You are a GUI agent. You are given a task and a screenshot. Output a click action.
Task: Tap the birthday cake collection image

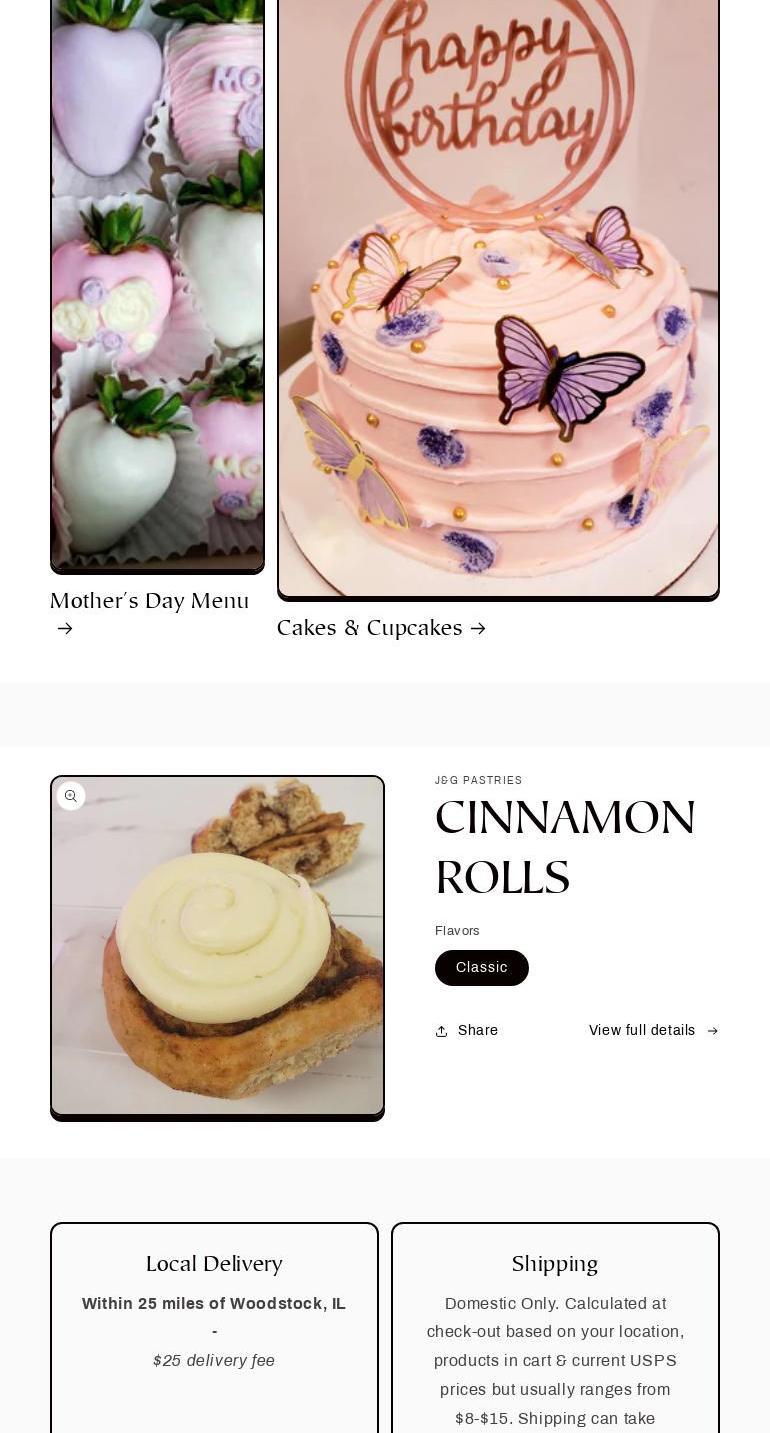point(498,300)
